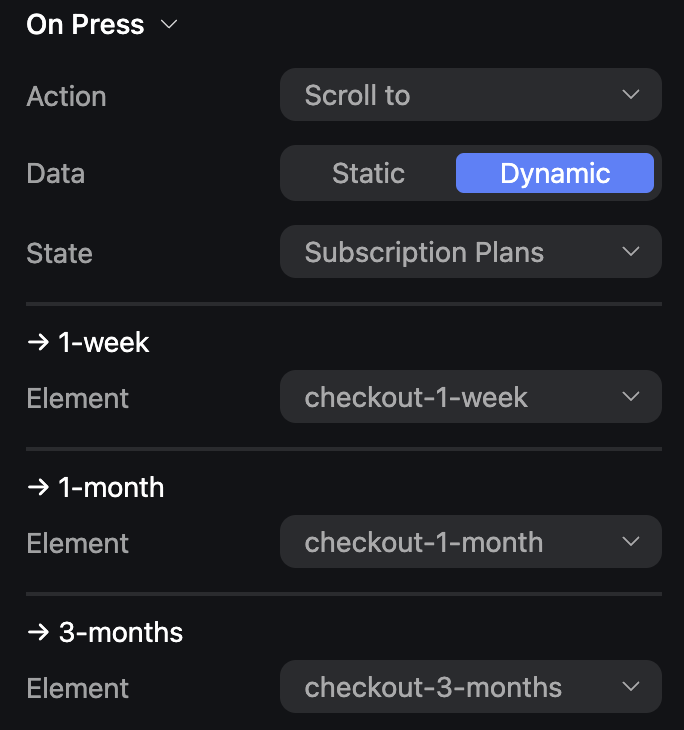Image resolution: width=684 pixels, height=730 pixels.
Task: Open the State dropdown Subscription Plans
Action: click(x=470, y=252)
